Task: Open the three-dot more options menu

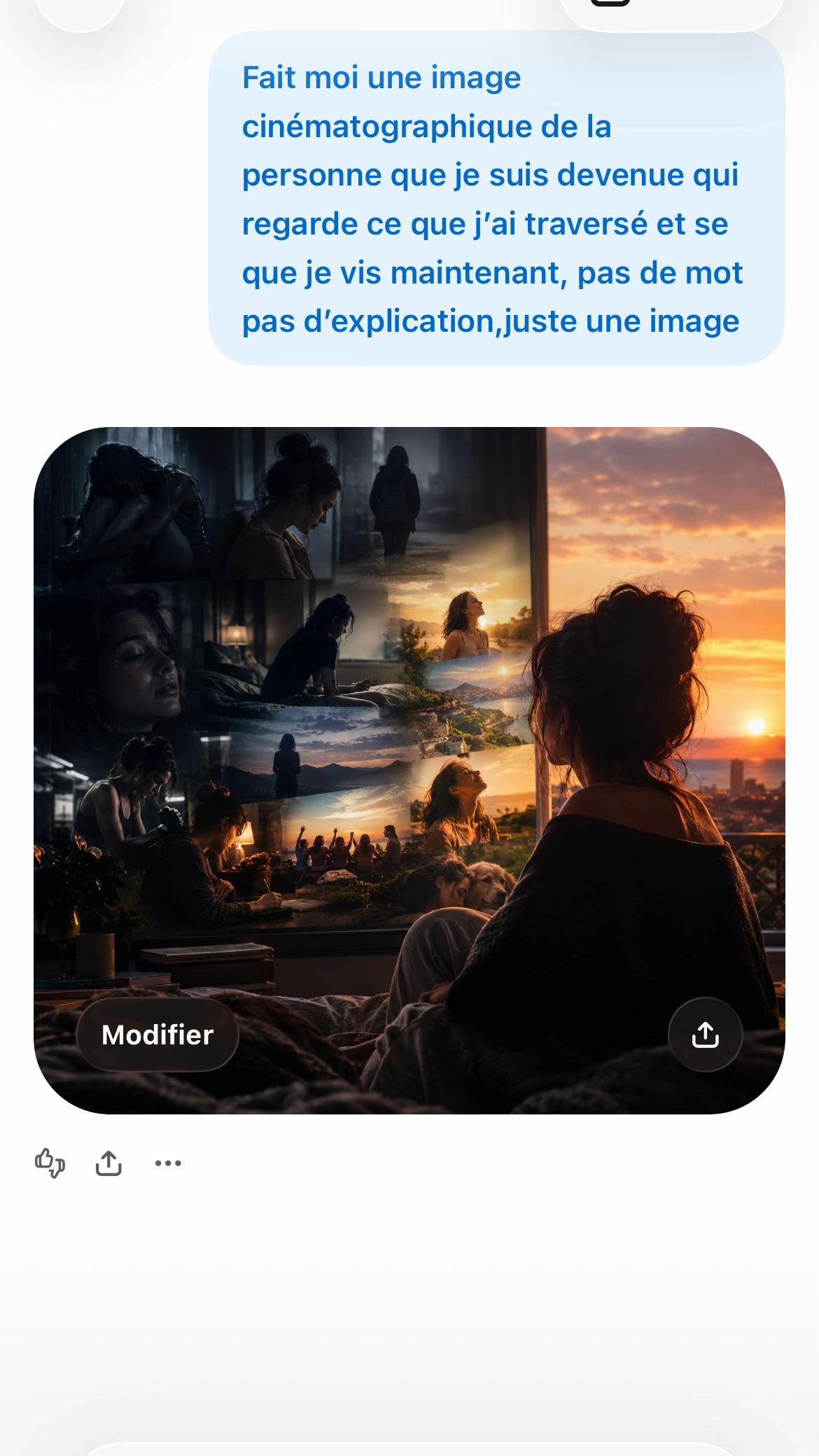Action: tap(168, 1163)
